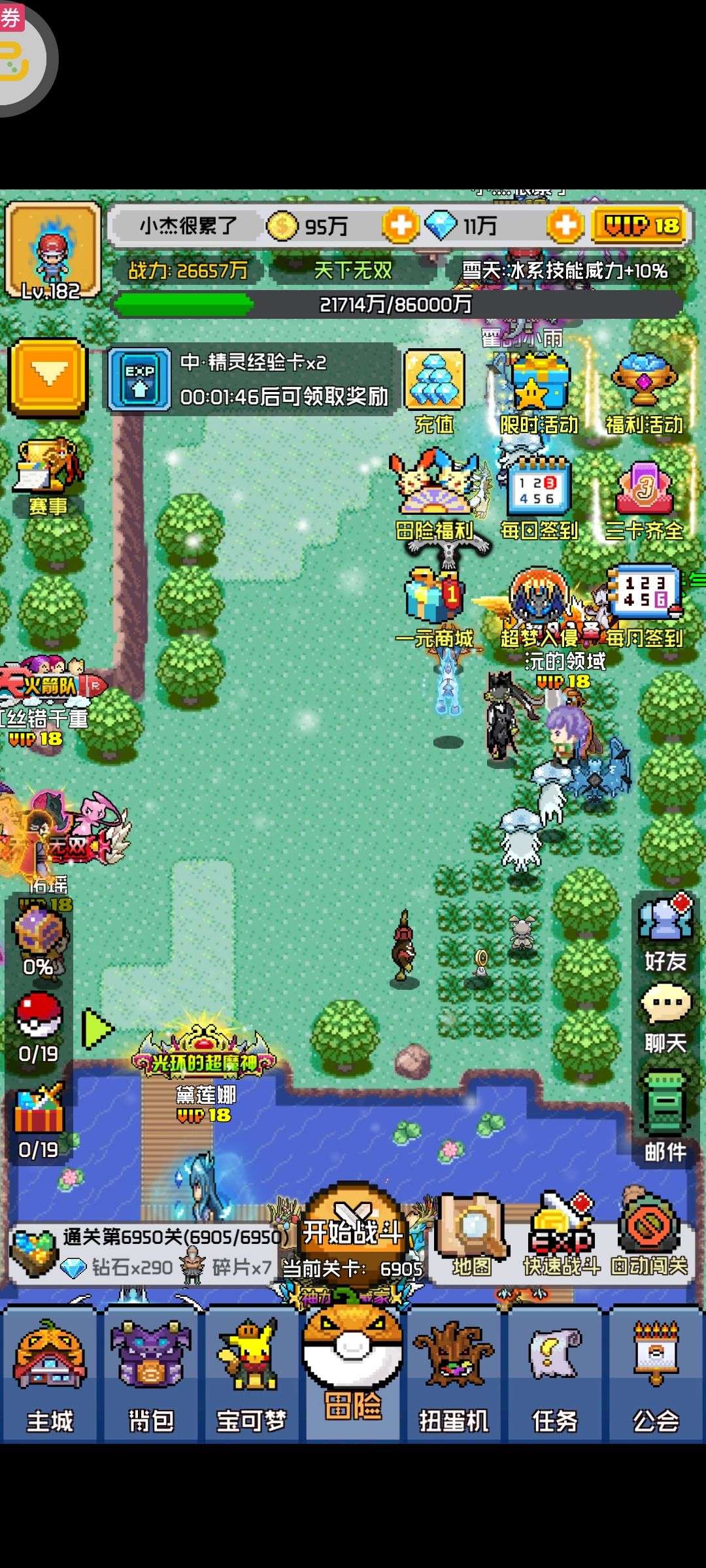The width and height of the screenshot is (706, 1568).
Task: Collapse the orange dropdown arrow button
Action: pyautogui.click(x=48, y=377)
